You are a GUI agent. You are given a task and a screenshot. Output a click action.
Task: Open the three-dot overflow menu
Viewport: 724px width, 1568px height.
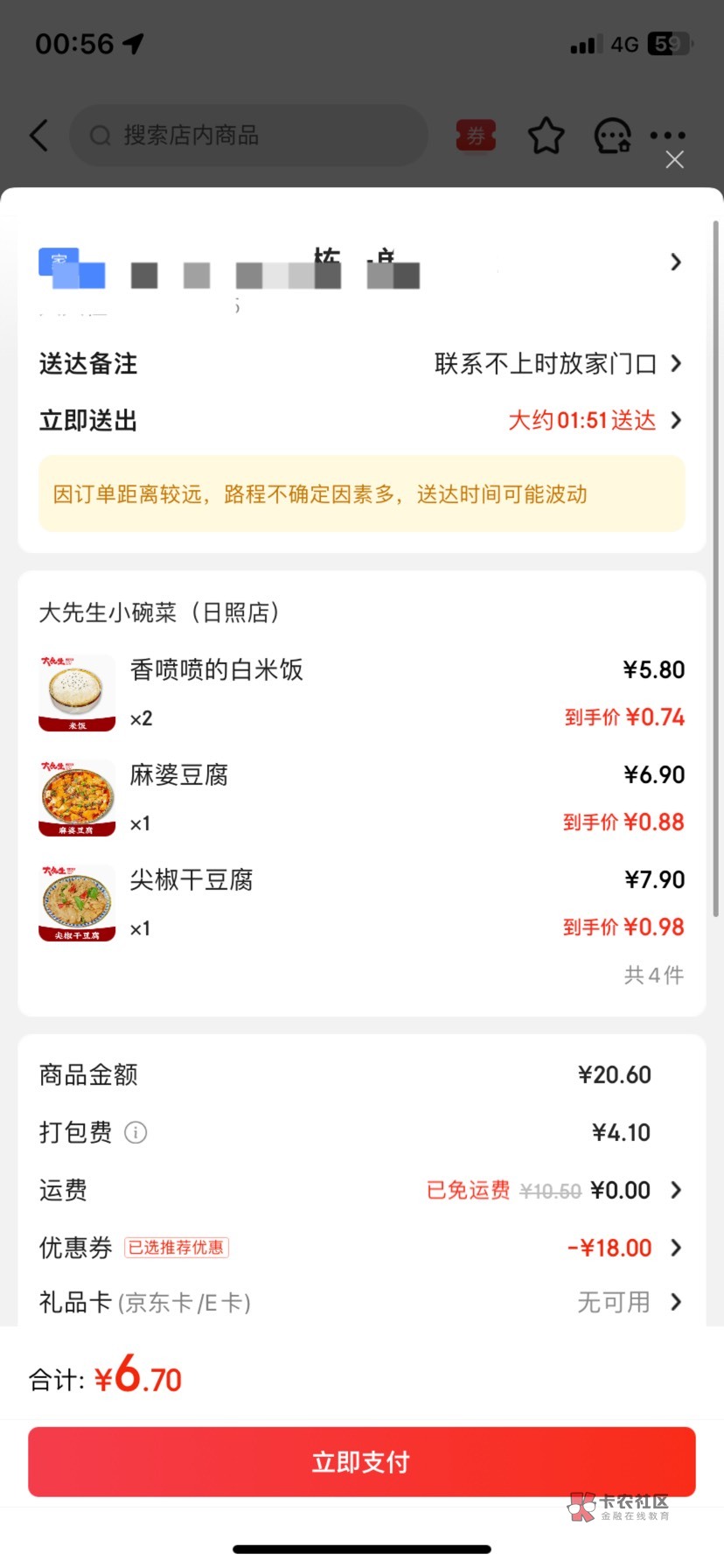tap(668, 135)
